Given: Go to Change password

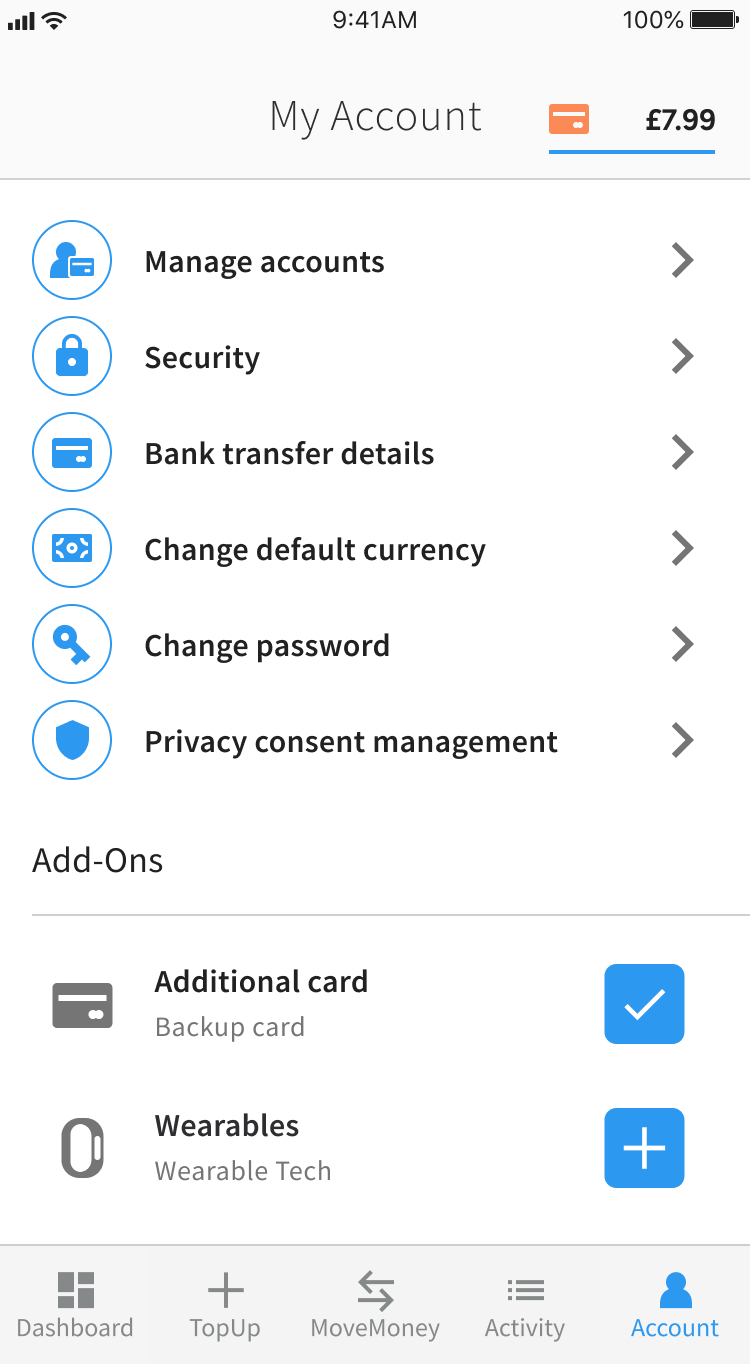Looking at the screenshot, I should [375, 646].
